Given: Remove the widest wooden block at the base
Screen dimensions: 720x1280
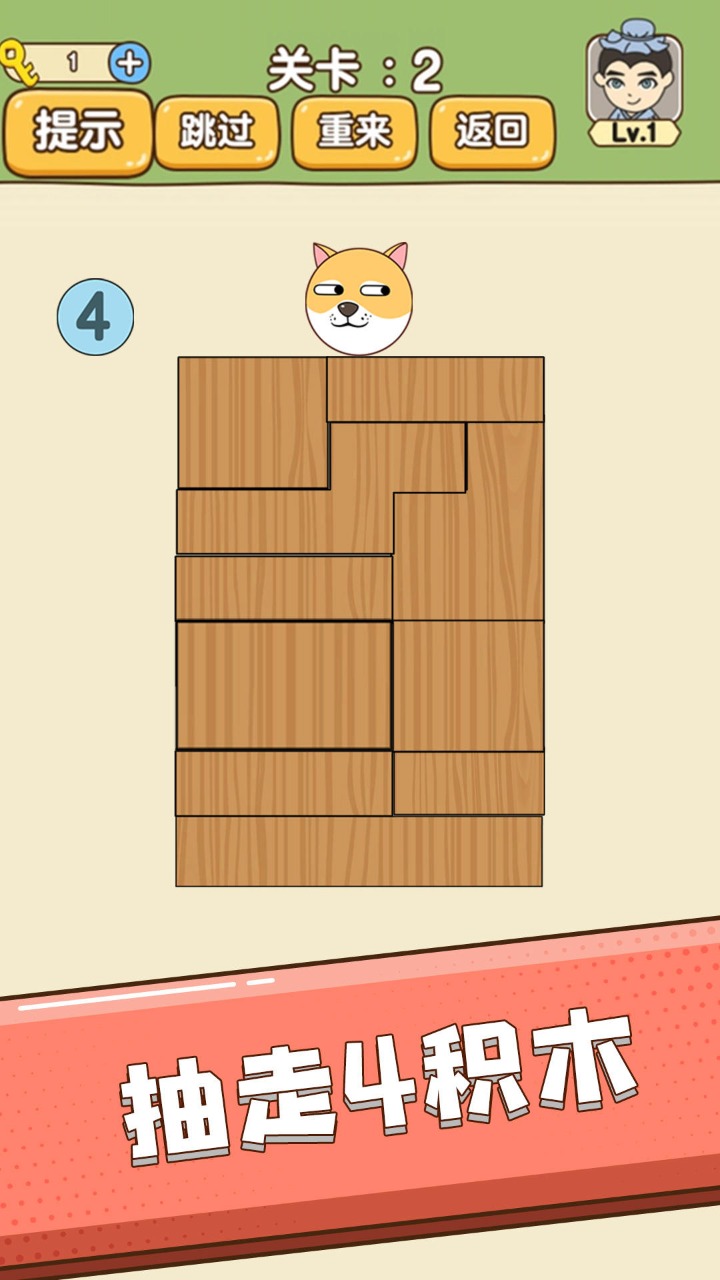Looking at the screenshot, I should point(359,851).
